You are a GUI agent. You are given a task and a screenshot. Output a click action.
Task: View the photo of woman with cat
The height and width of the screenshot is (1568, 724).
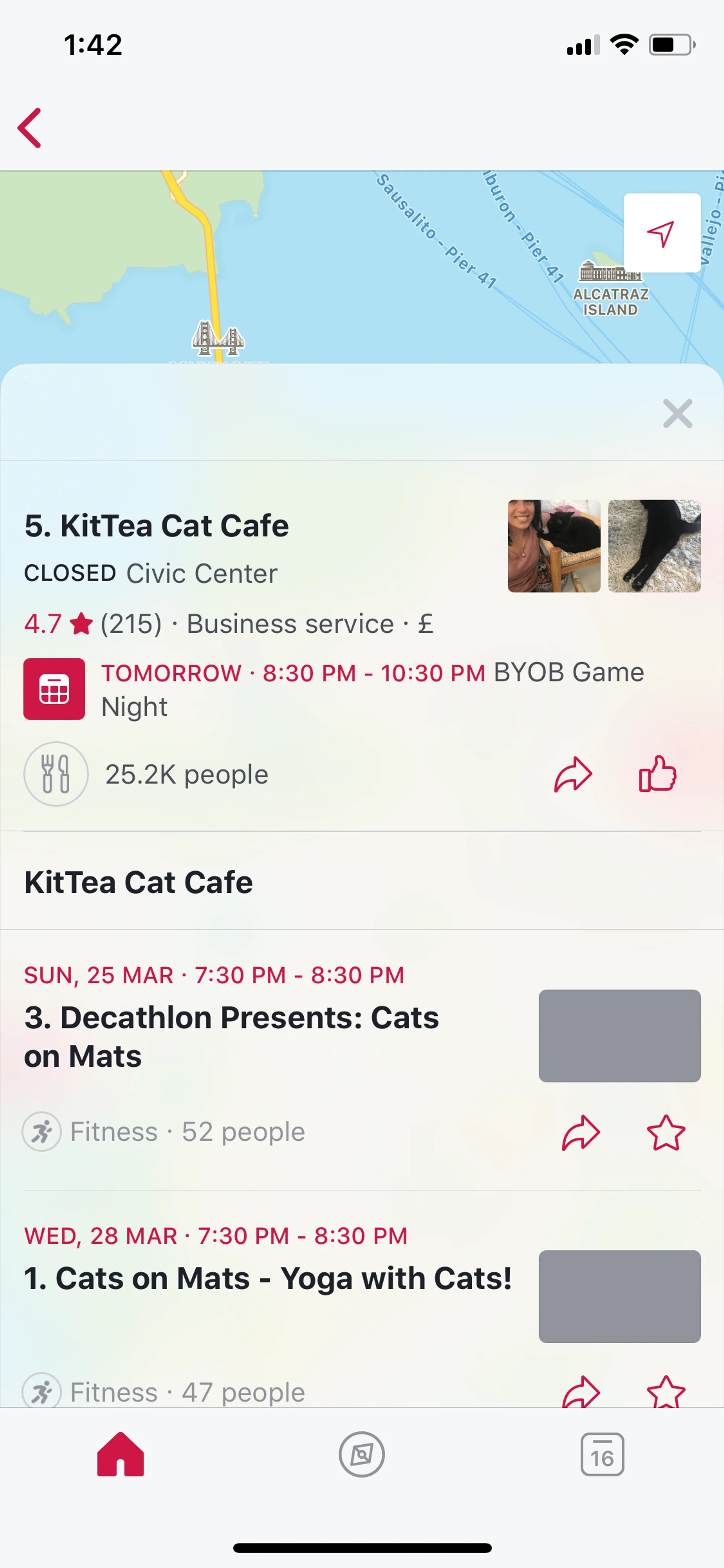[554, 546]
